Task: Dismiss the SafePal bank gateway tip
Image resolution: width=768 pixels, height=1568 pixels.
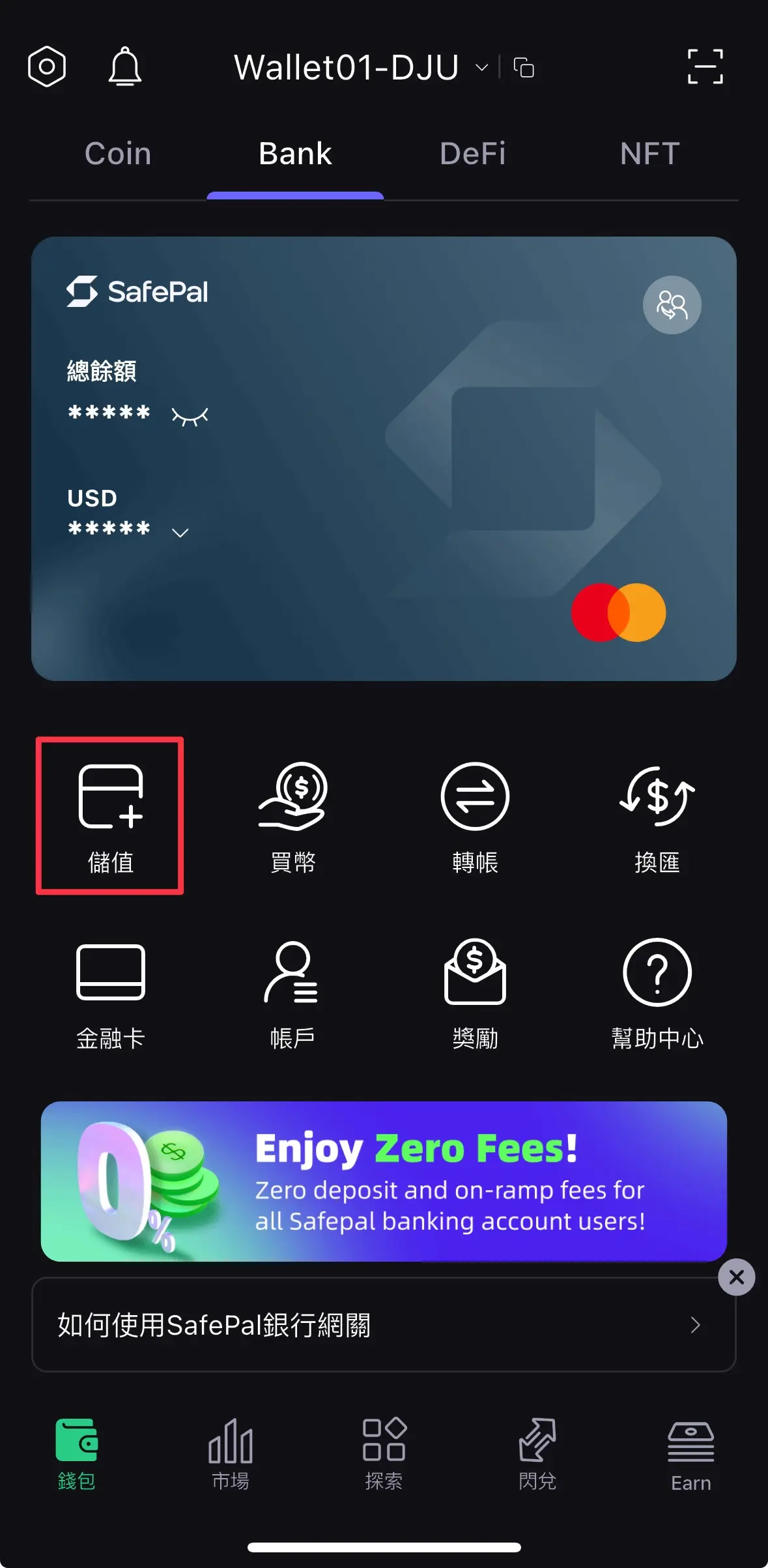Action: pos(736,1277)
